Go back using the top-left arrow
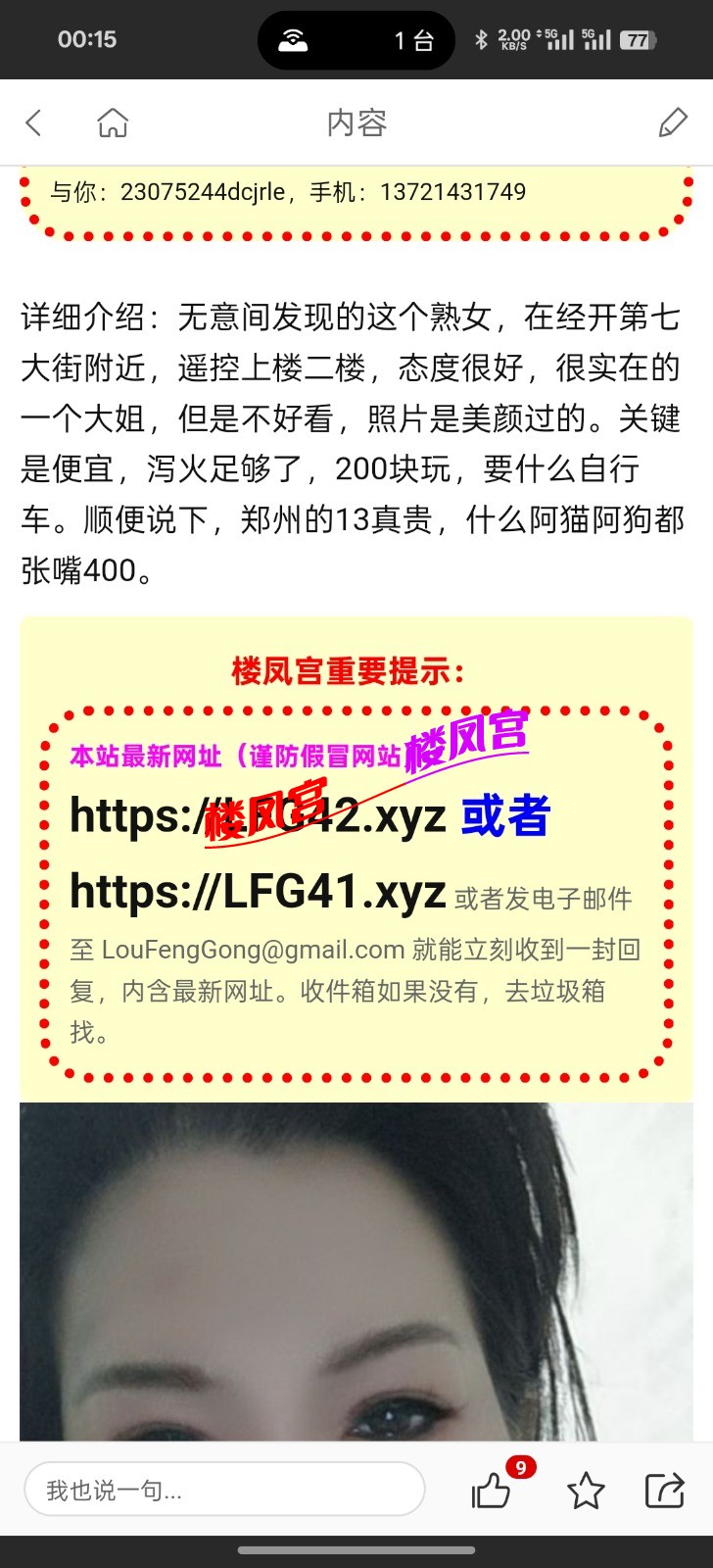This screenshot has width=713, height=1568. point(34,122)
